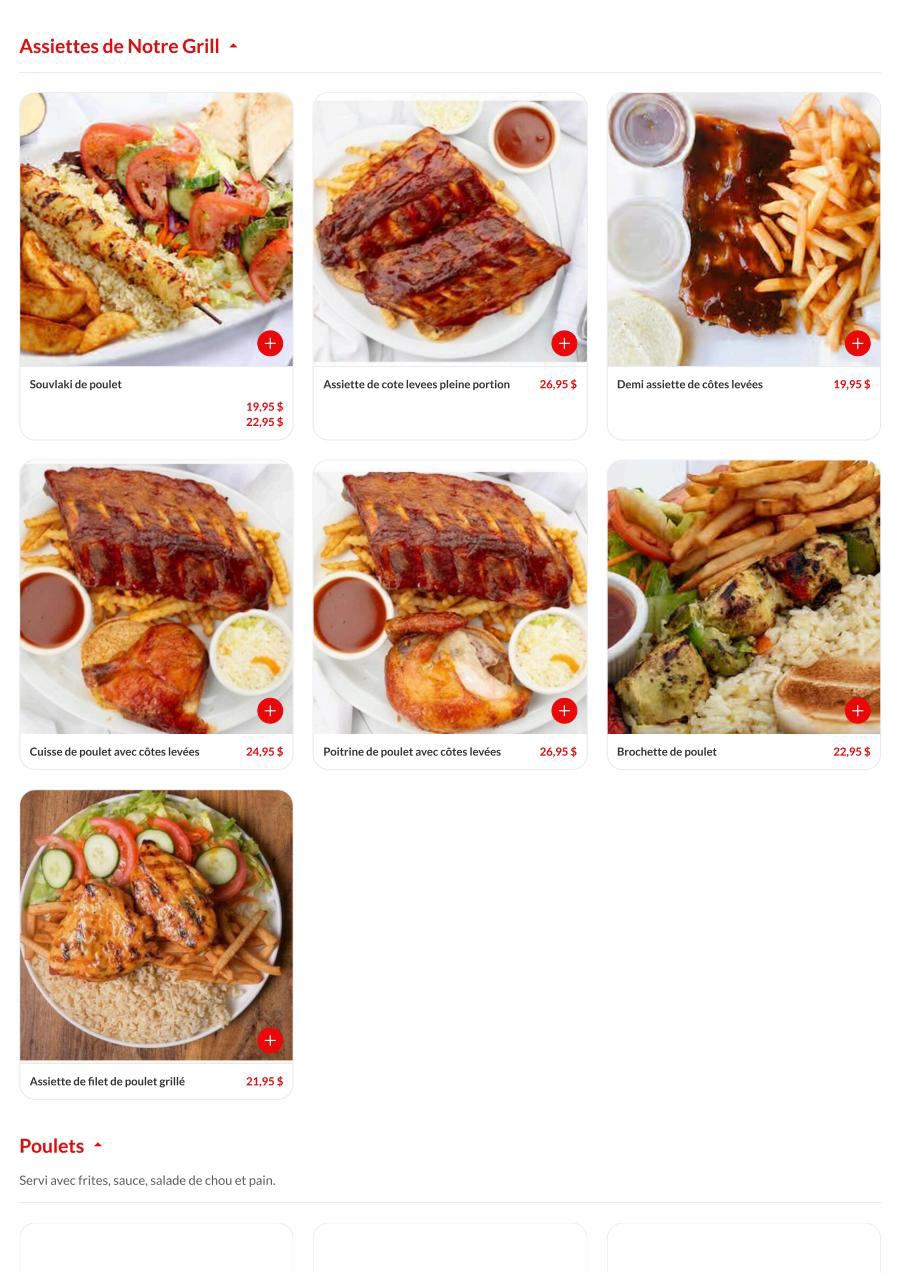Add Assiette de filet de poulet grillé

(270, 1039)
